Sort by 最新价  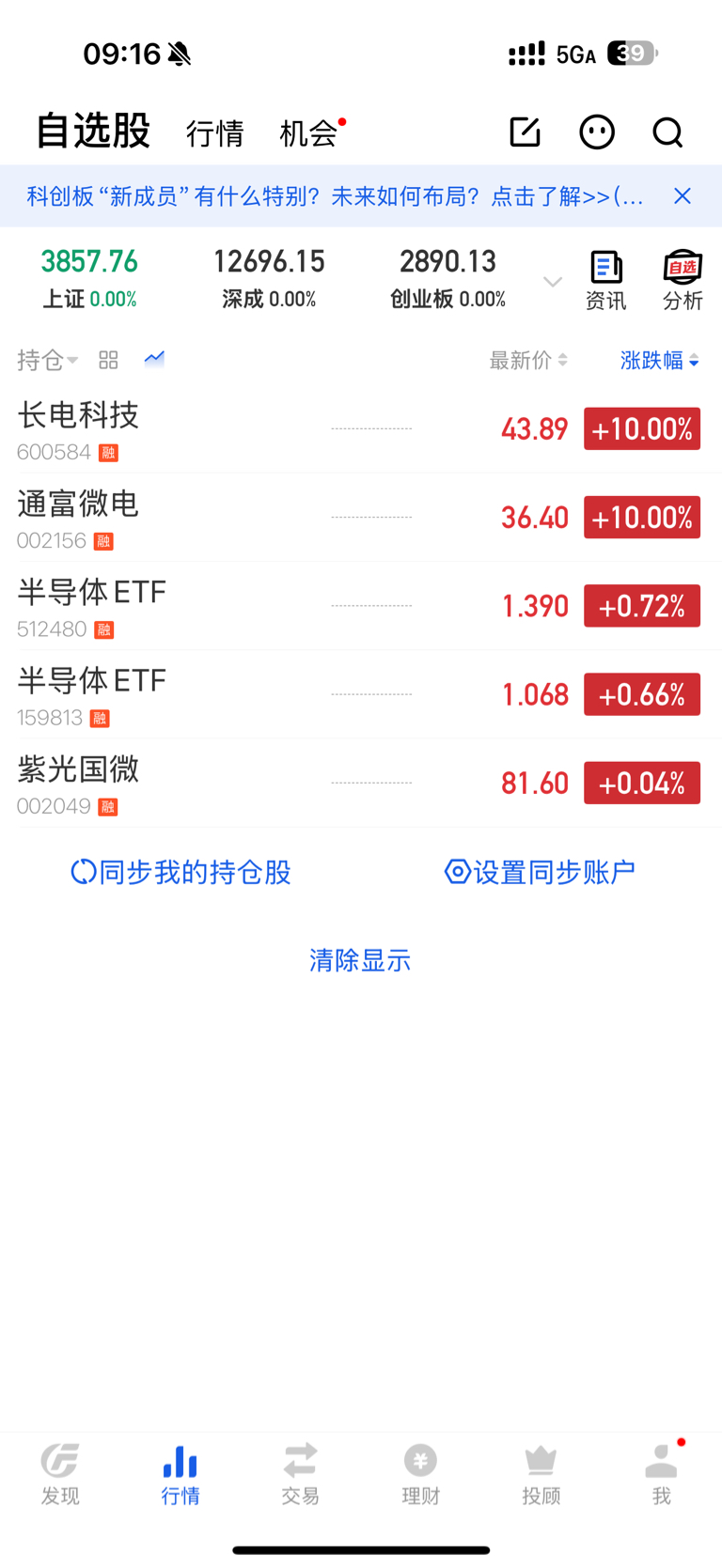pyautogui.click(x=528, y=360)
